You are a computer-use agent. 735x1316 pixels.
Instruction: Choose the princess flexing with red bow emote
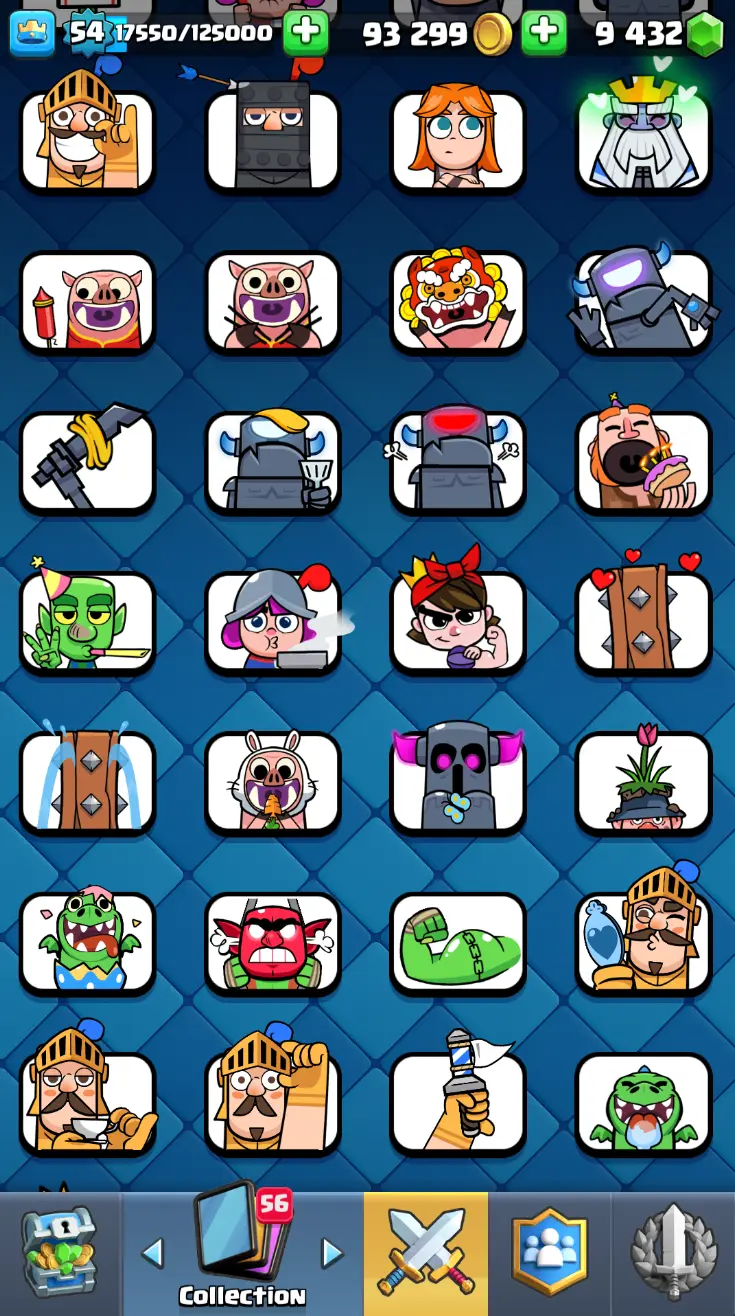pos(458,621)
